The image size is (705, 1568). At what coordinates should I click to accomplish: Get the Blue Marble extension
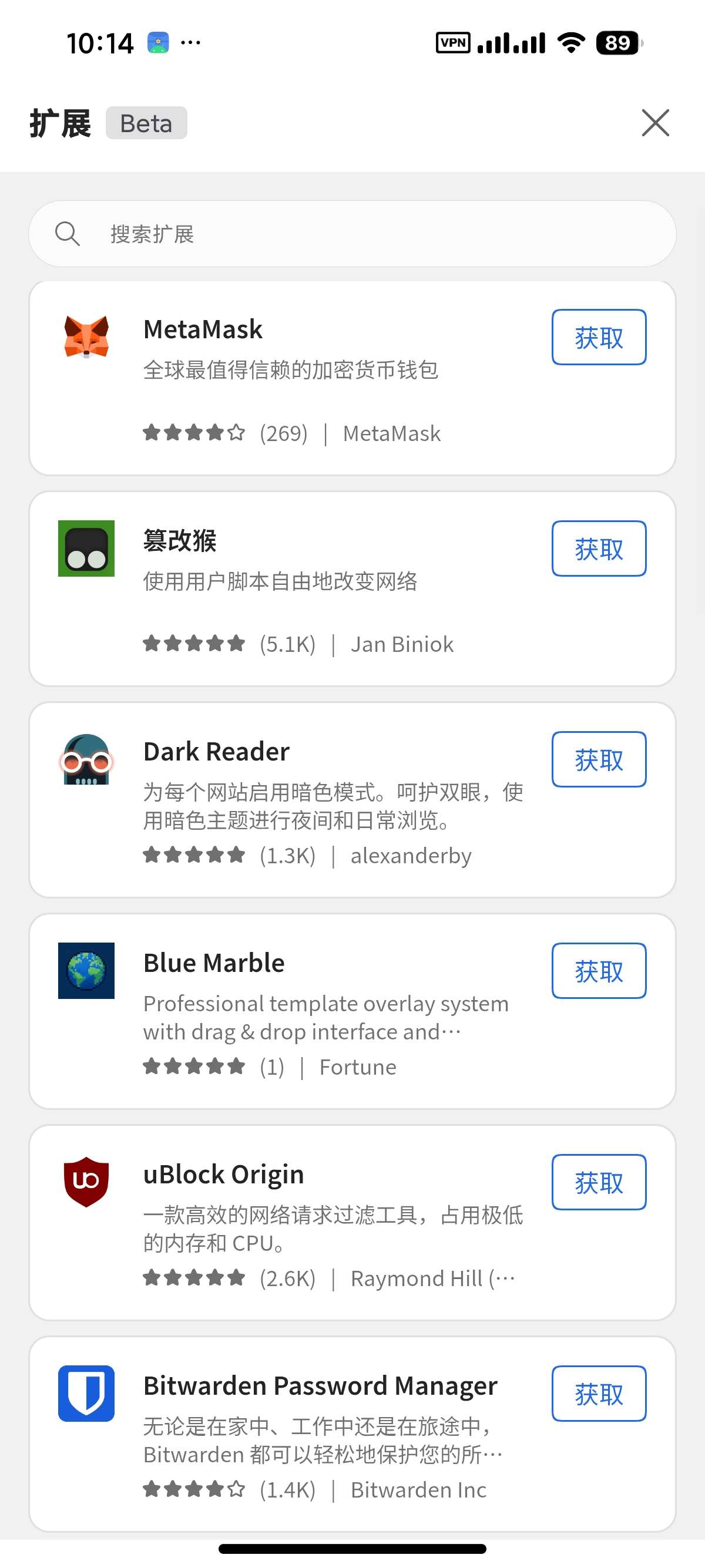599,971
